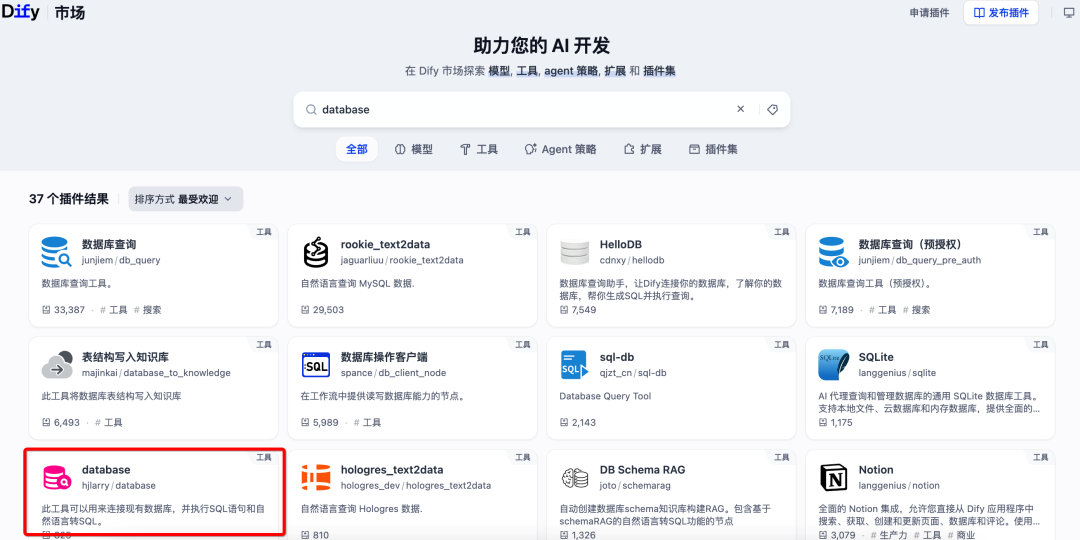Open the HelloDB plugin card
The height and width of the screenshot is (540, 1080).
tap(670, 275)
